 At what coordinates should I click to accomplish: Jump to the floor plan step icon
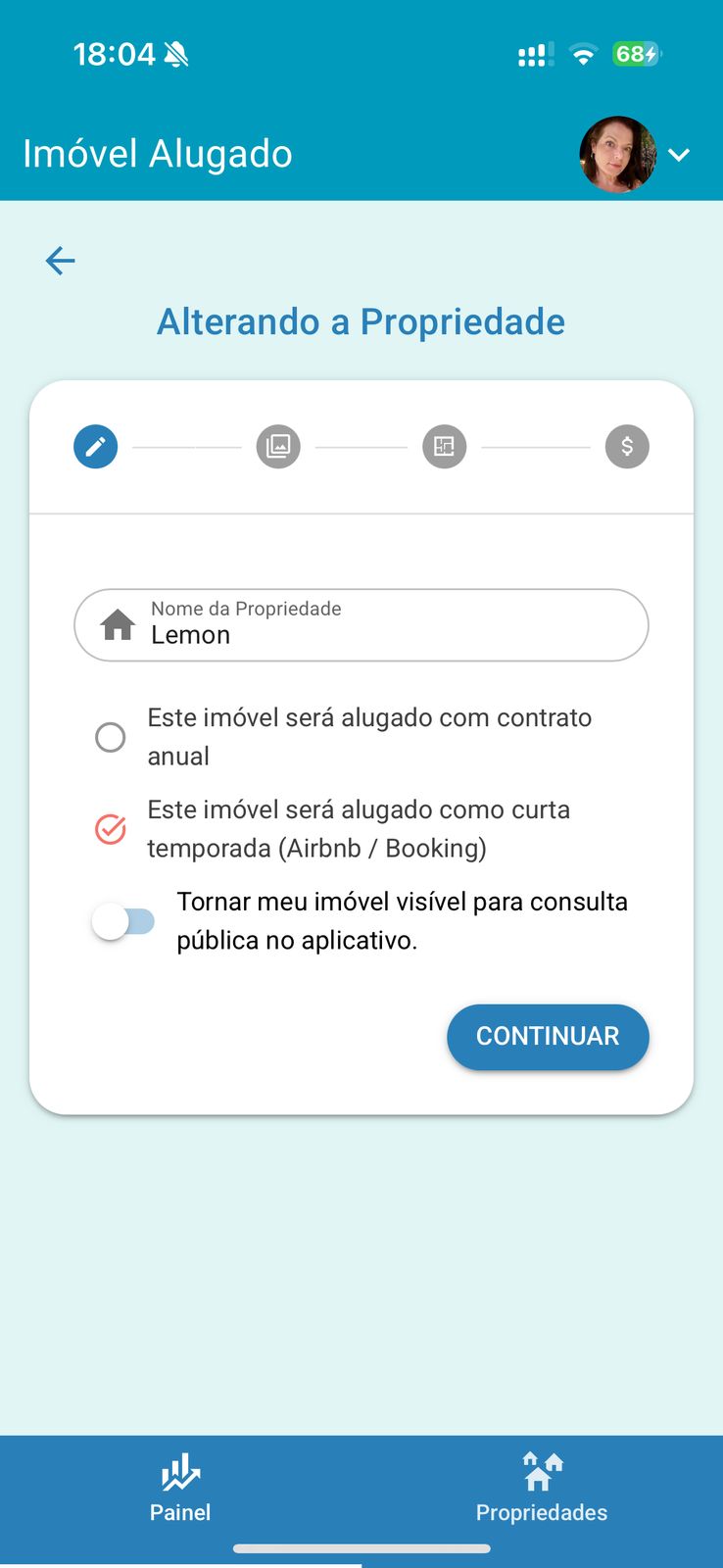(445, 447)
